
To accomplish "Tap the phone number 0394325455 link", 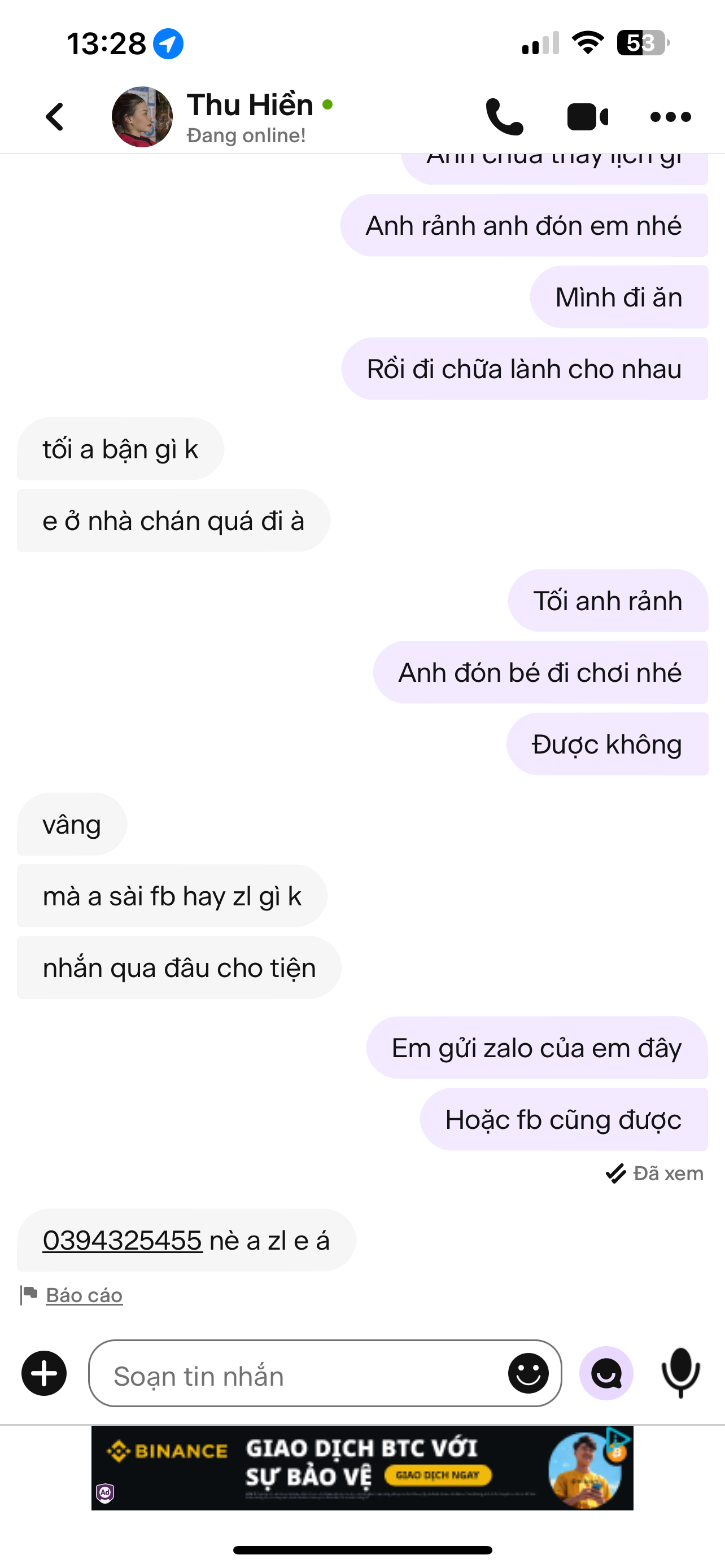I will (123, 1240).
